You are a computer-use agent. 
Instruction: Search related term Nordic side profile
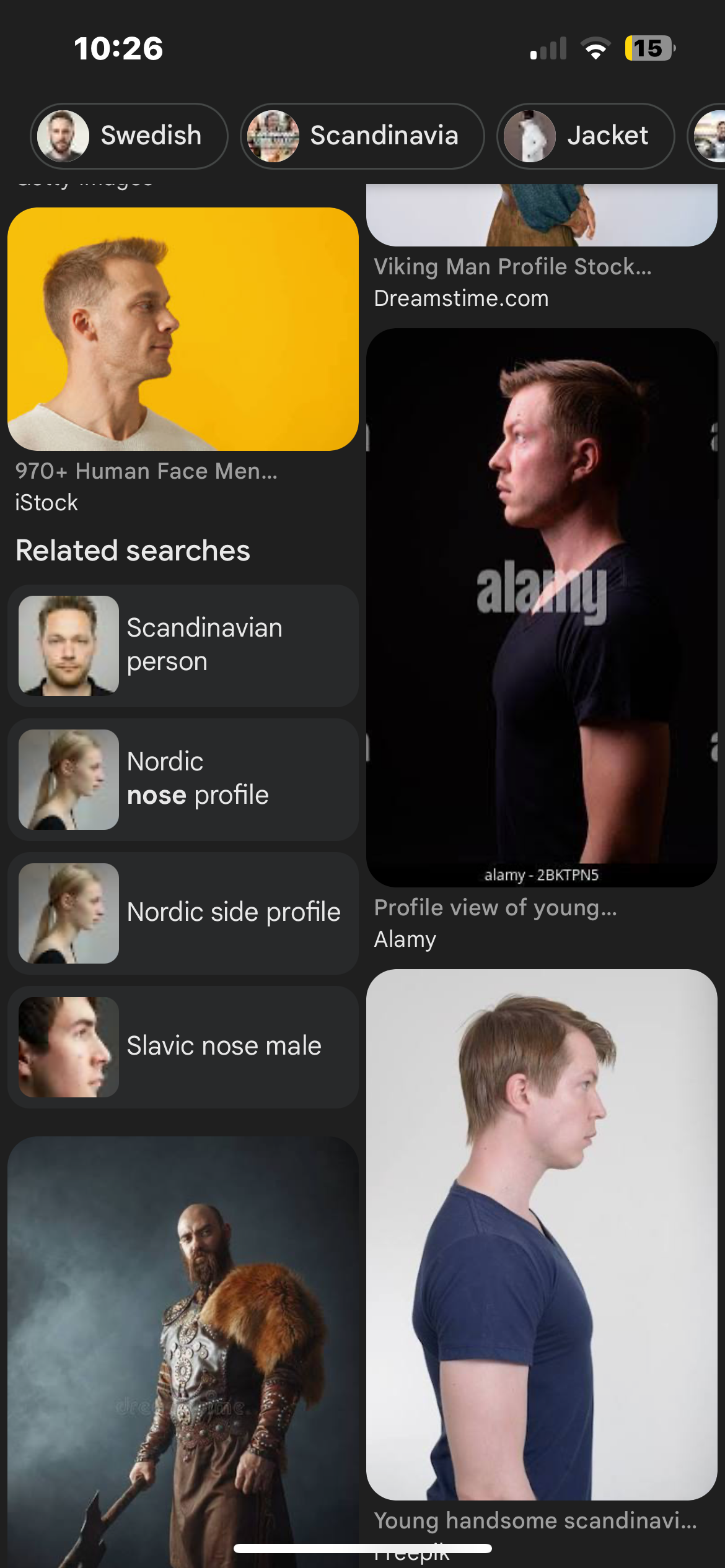183,913
